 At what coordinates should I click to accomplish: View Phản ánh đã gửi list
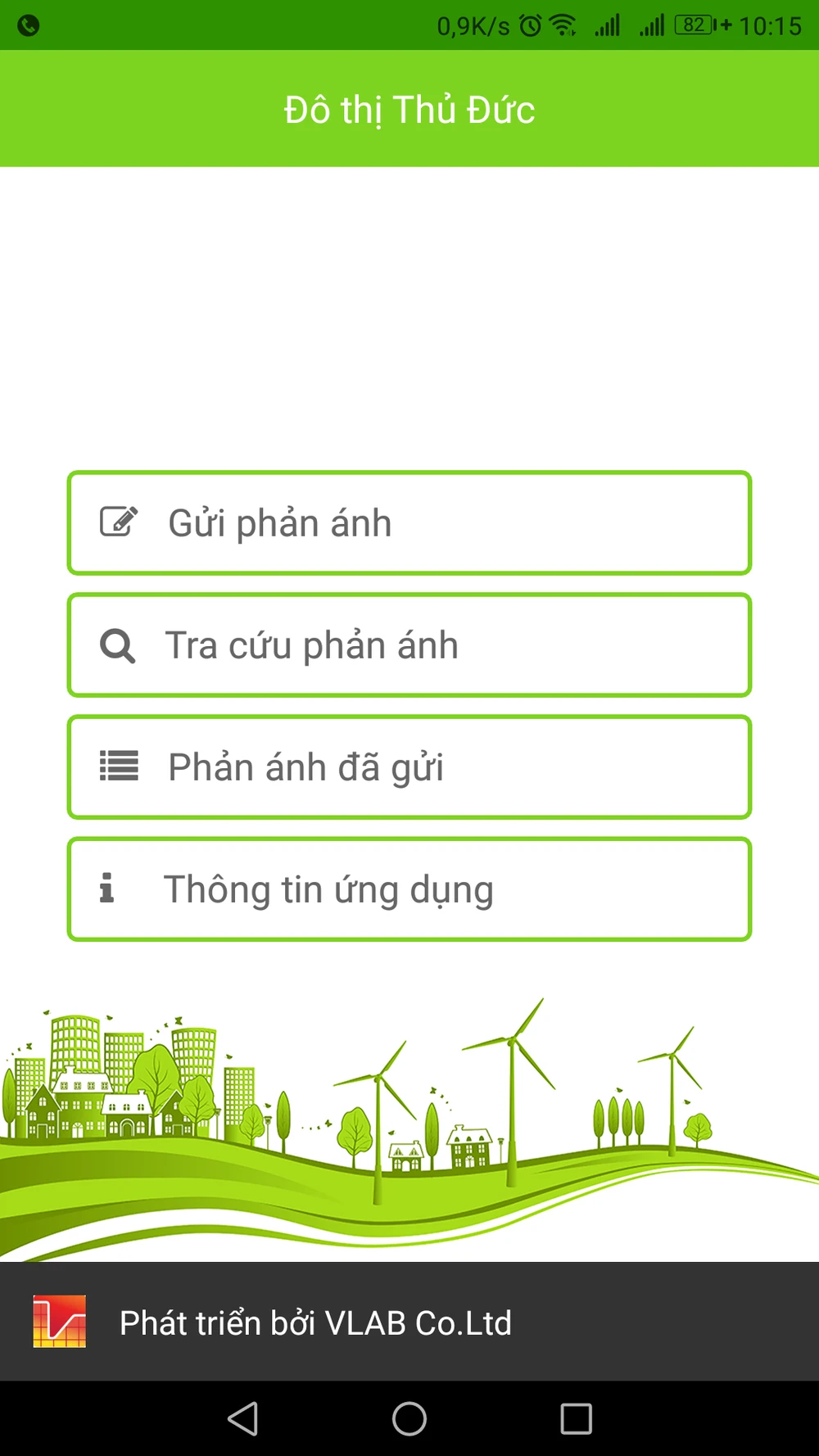click(409, 767)
